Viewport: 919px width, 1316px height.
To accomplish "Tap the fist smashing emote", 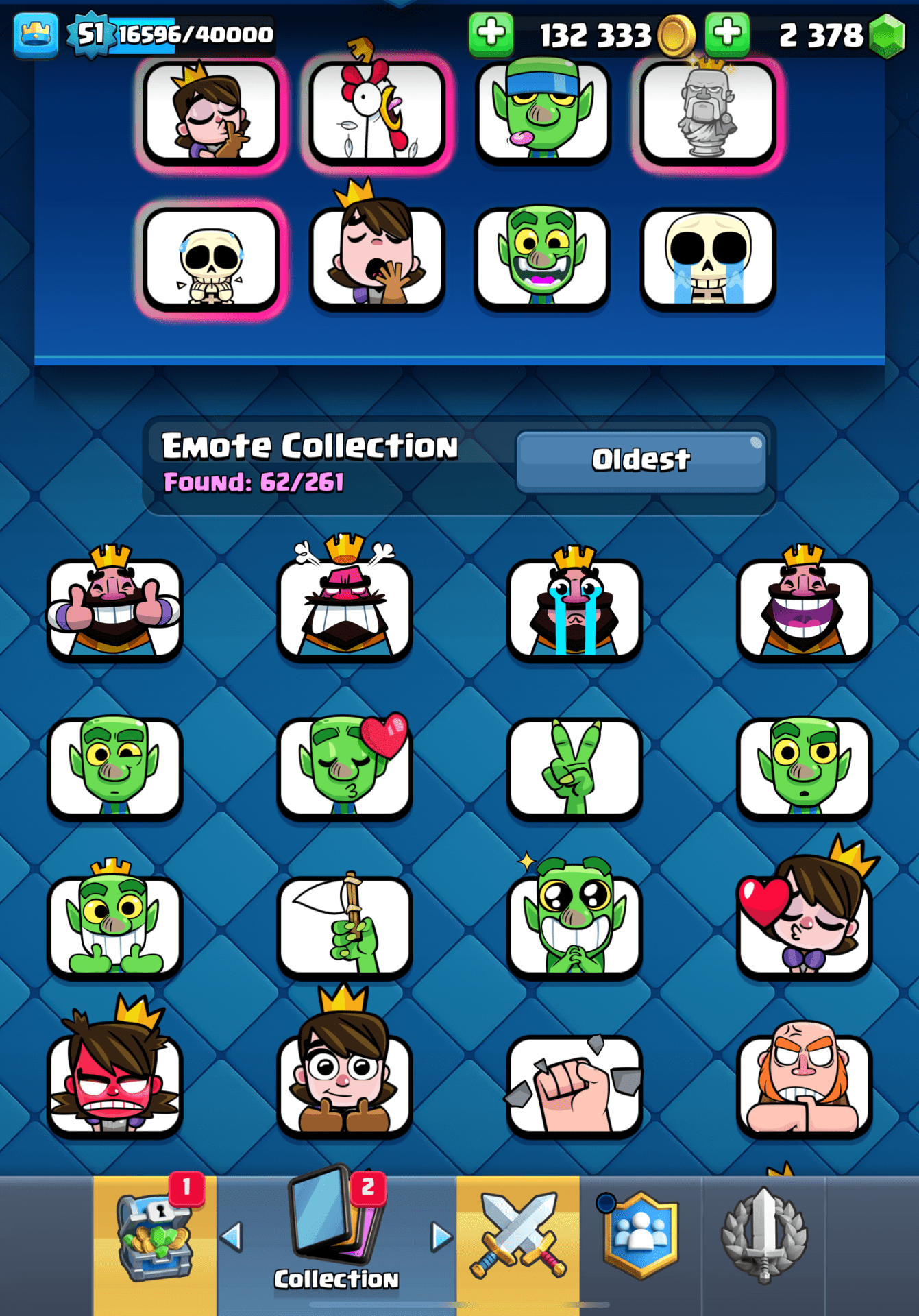I will tap(574, 1083).
